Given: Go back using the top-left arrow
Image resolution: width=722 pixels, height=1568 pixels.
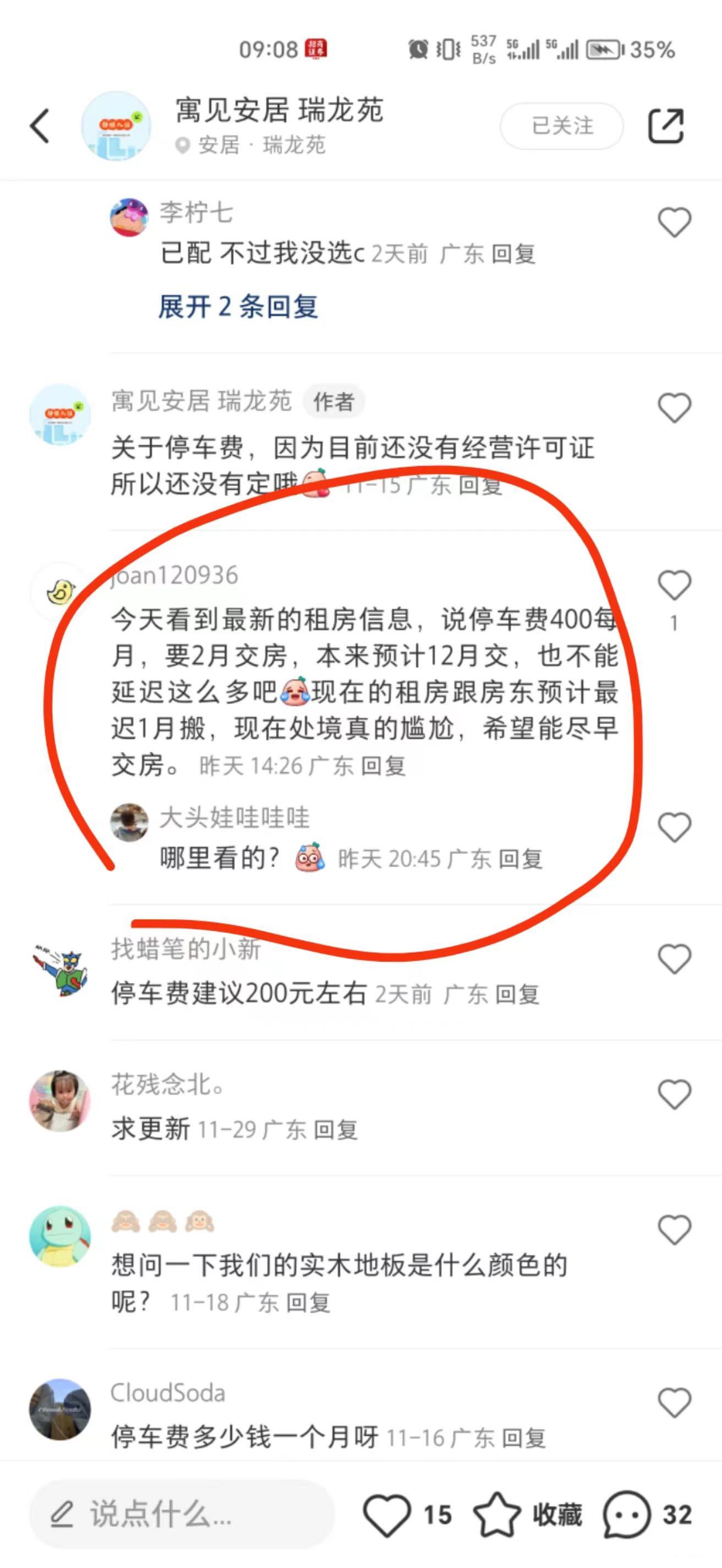Looking at the screenshot, I should (40, 126).
